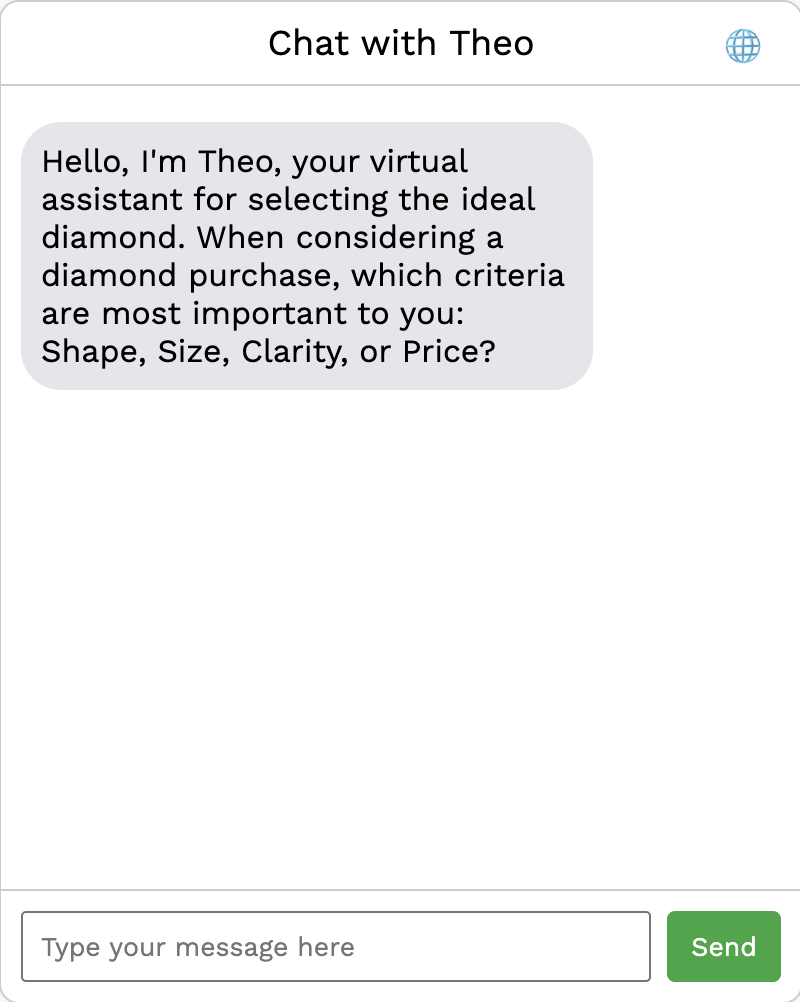Image resolution: width=800 pixels, height=1002 pixels.
Task: Click the green Send button
Action: pyautogui.click(x=723, y=946)
